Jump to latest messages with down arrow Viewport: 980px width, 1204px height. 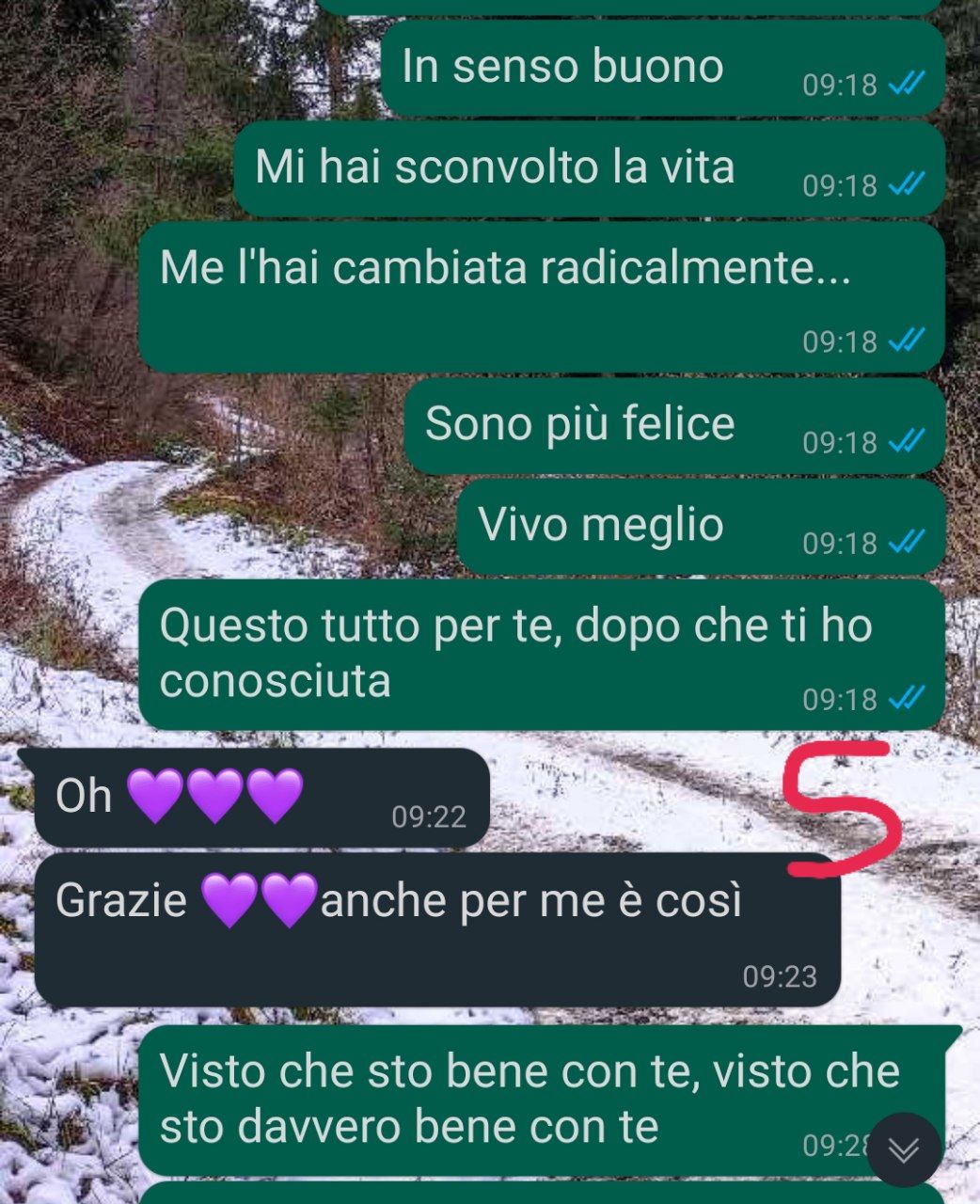coord(903,1149)
